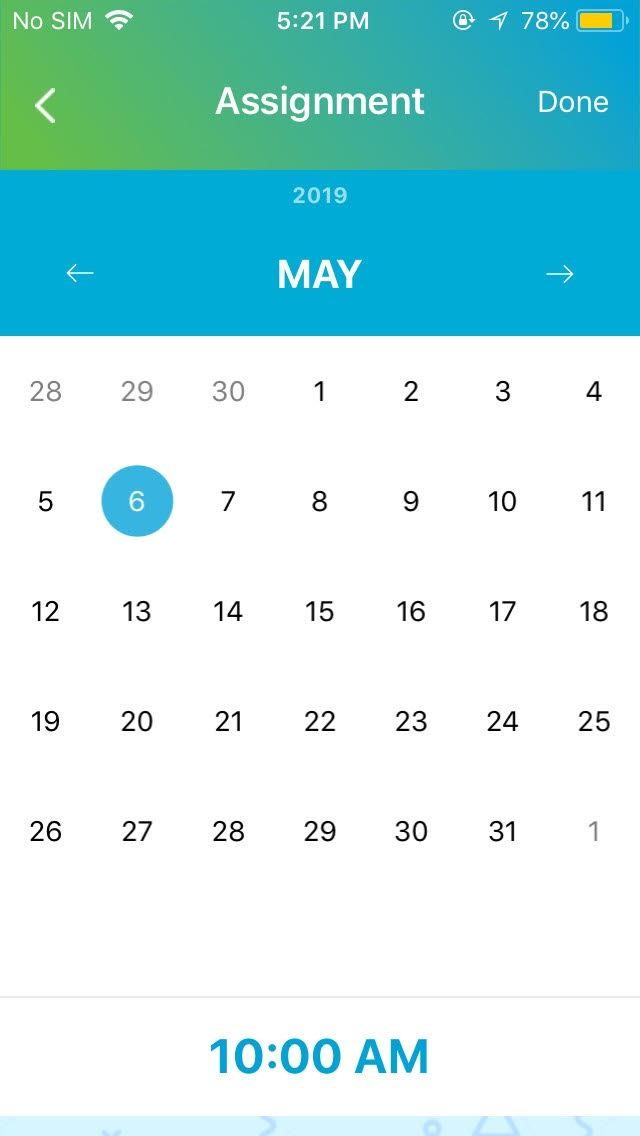
Task: Open the 10:00 AM time picker
Action: (x=320, y=1056)
